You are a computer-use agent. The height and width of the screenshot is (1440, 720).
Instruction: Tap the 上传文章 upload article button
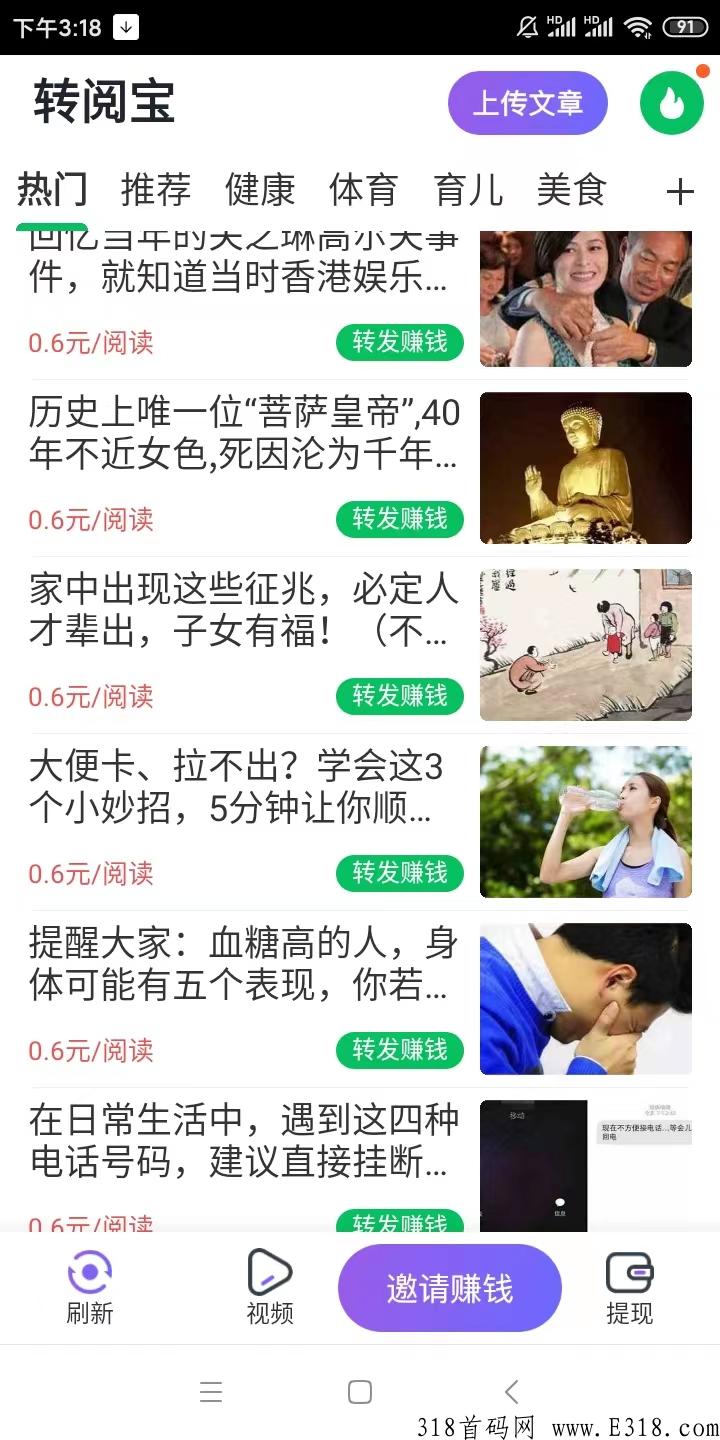(527, 101)
